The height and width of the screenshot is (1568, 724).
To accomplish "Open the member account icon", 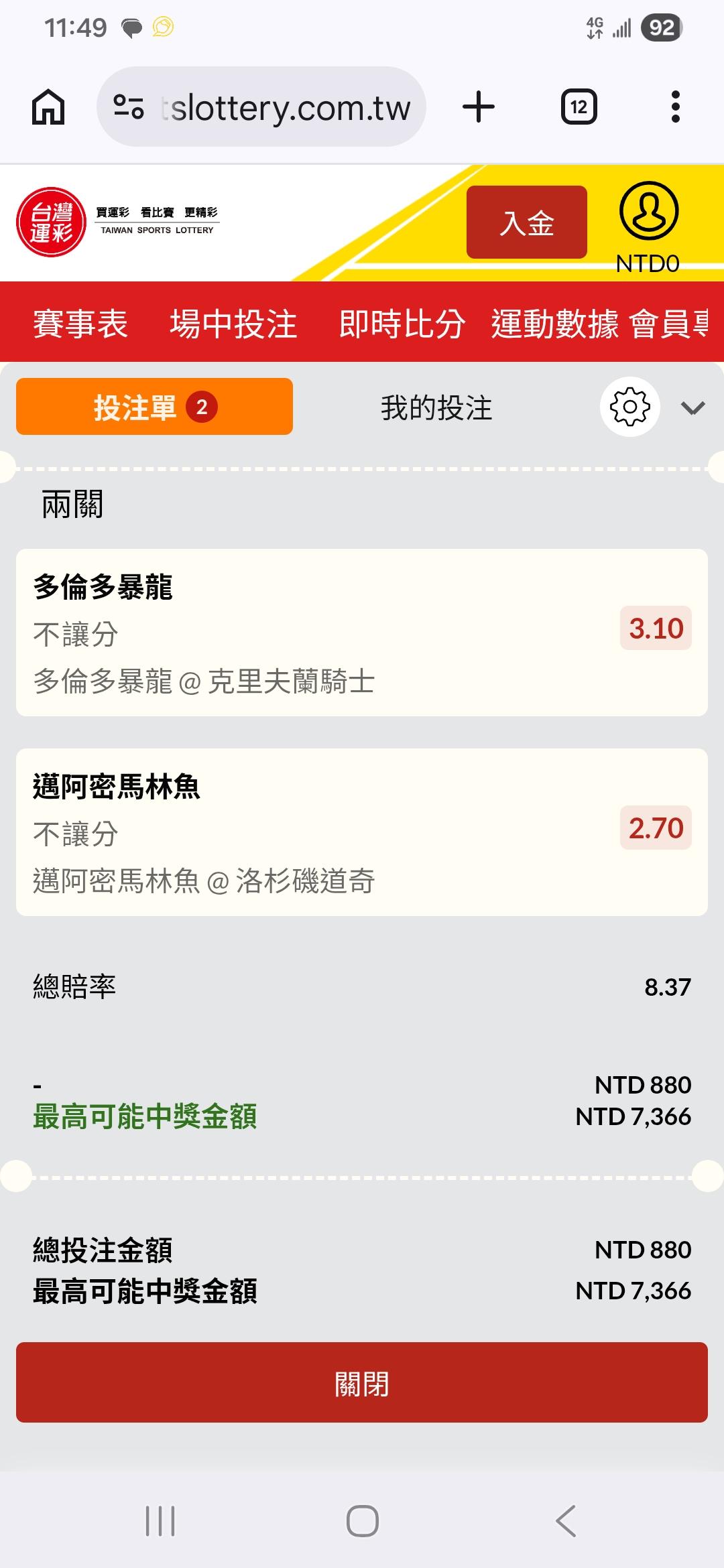I will (648, 211).
